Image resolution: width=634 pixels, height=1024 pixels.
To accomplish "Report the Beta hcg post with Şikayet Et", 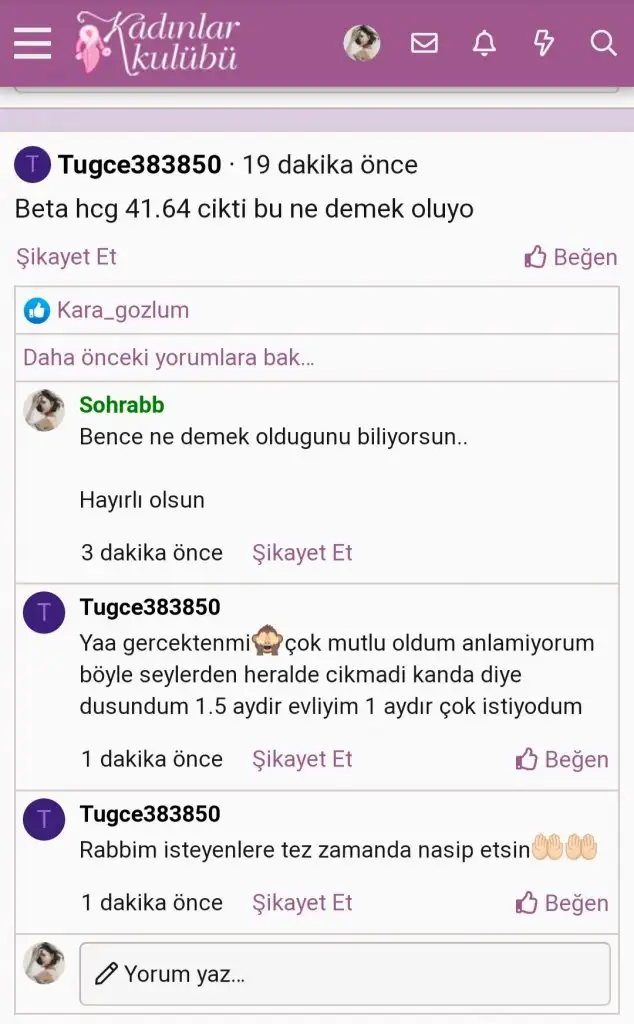I will pyautogui.click(x=66, y=257).
